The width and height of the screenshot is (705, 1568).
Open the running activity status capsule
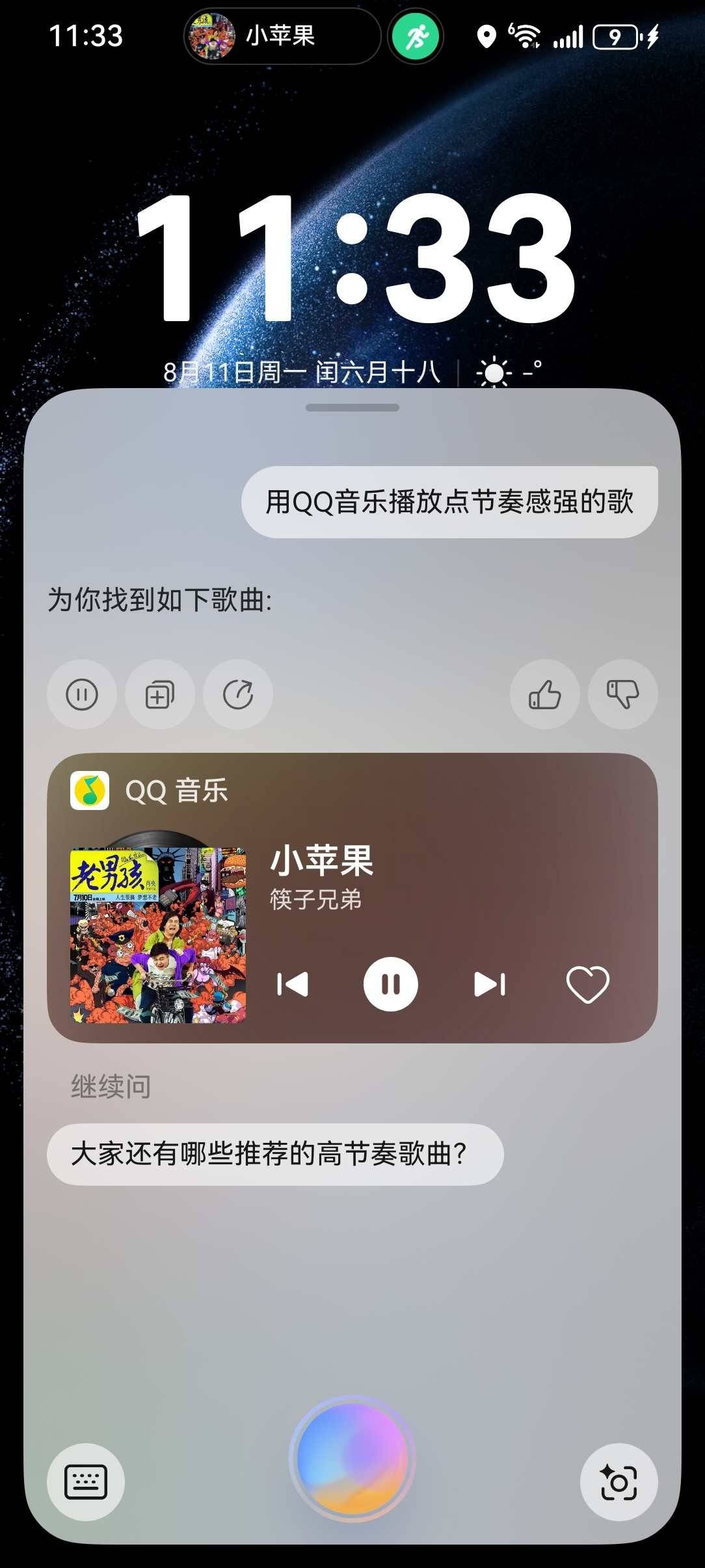click(416, 36)
